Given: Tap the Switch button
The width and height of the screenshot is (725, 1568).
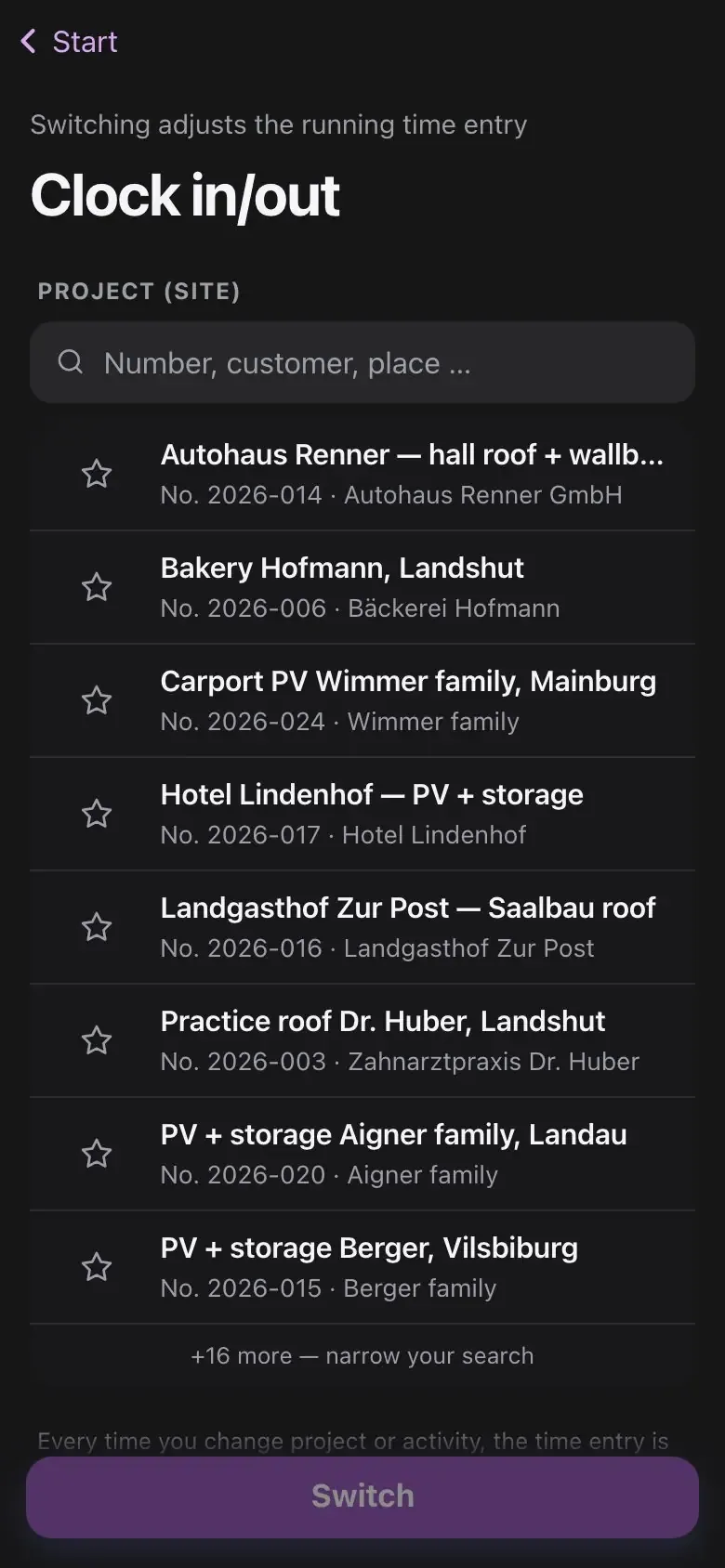Looking at the screenshot, I should (362, 1496).
